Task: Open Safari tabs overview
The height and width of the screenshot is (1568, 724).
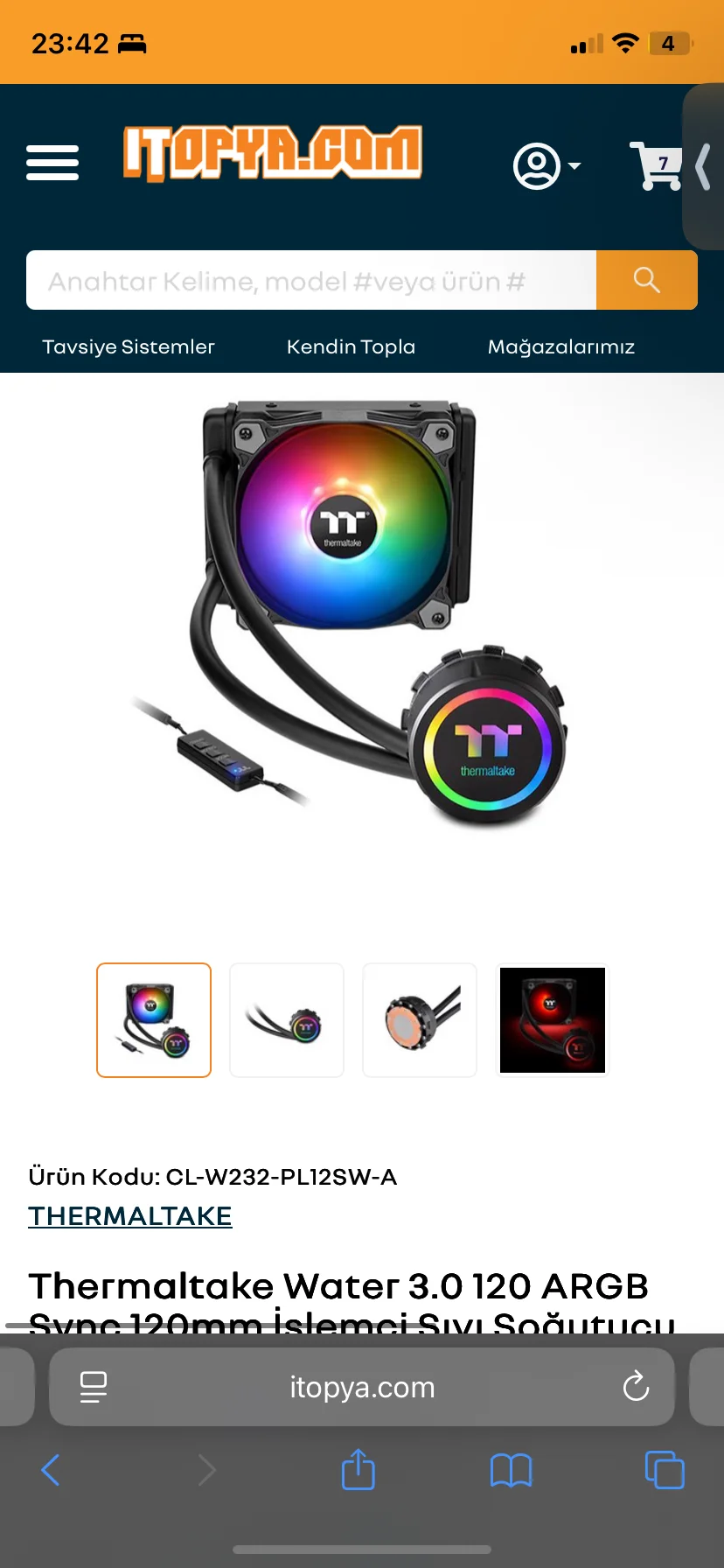Action: (x=664, y=1470)
